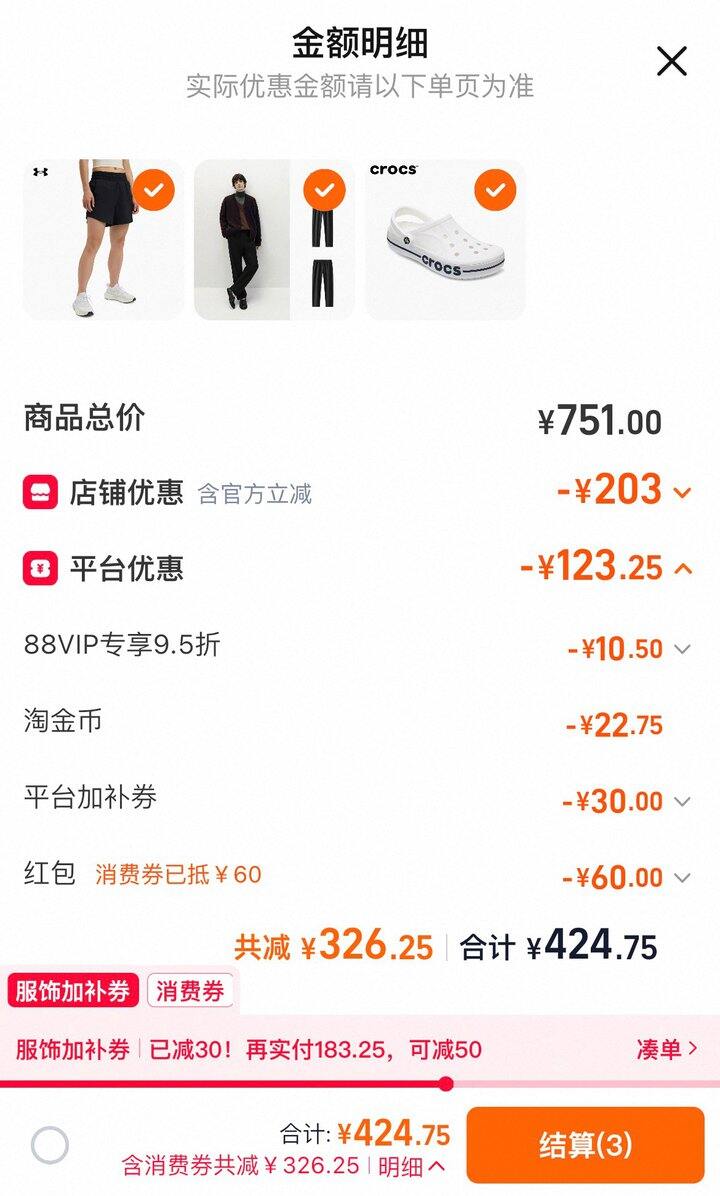Uncheck the Under Armour shorts item

[x=153, y=190]
